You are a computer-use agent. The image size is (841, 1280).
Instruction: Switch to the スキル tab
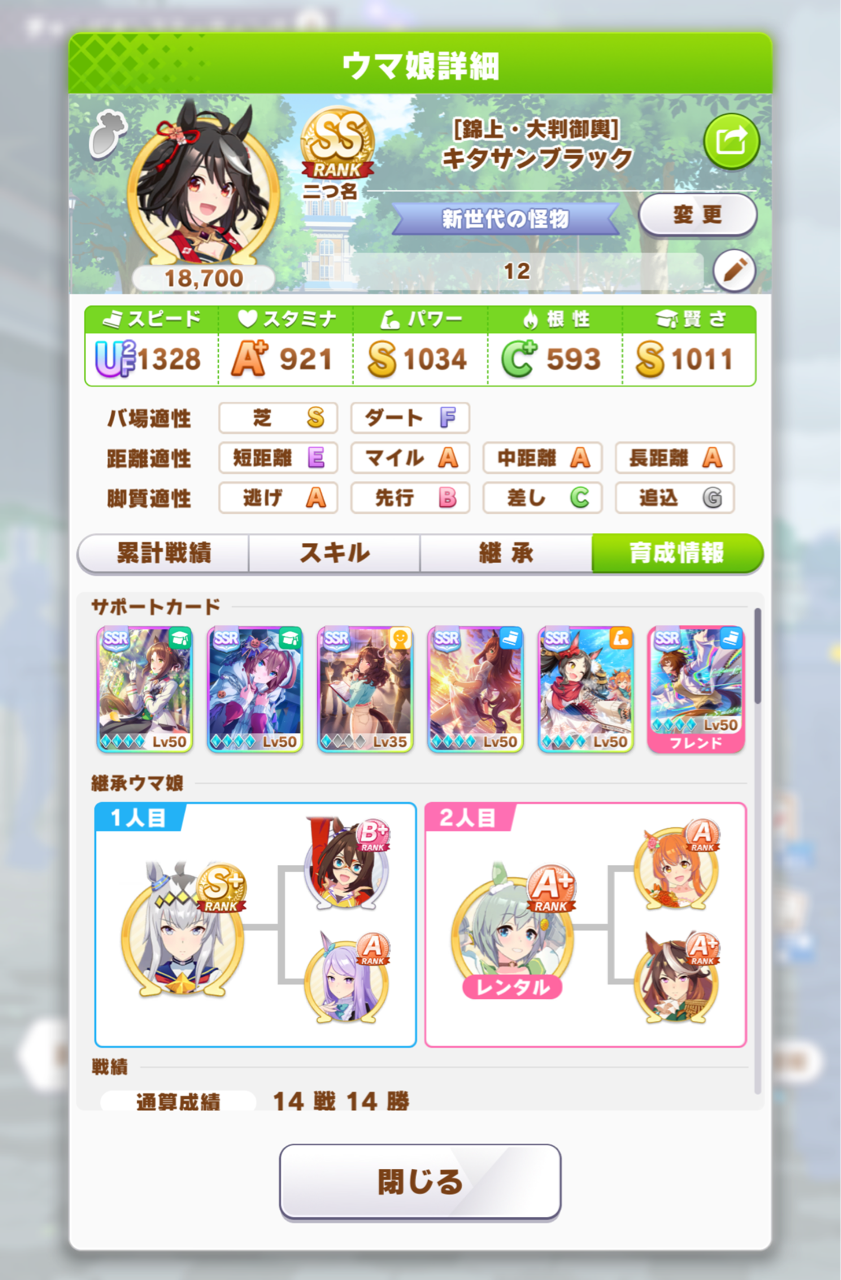pos(334,553)
